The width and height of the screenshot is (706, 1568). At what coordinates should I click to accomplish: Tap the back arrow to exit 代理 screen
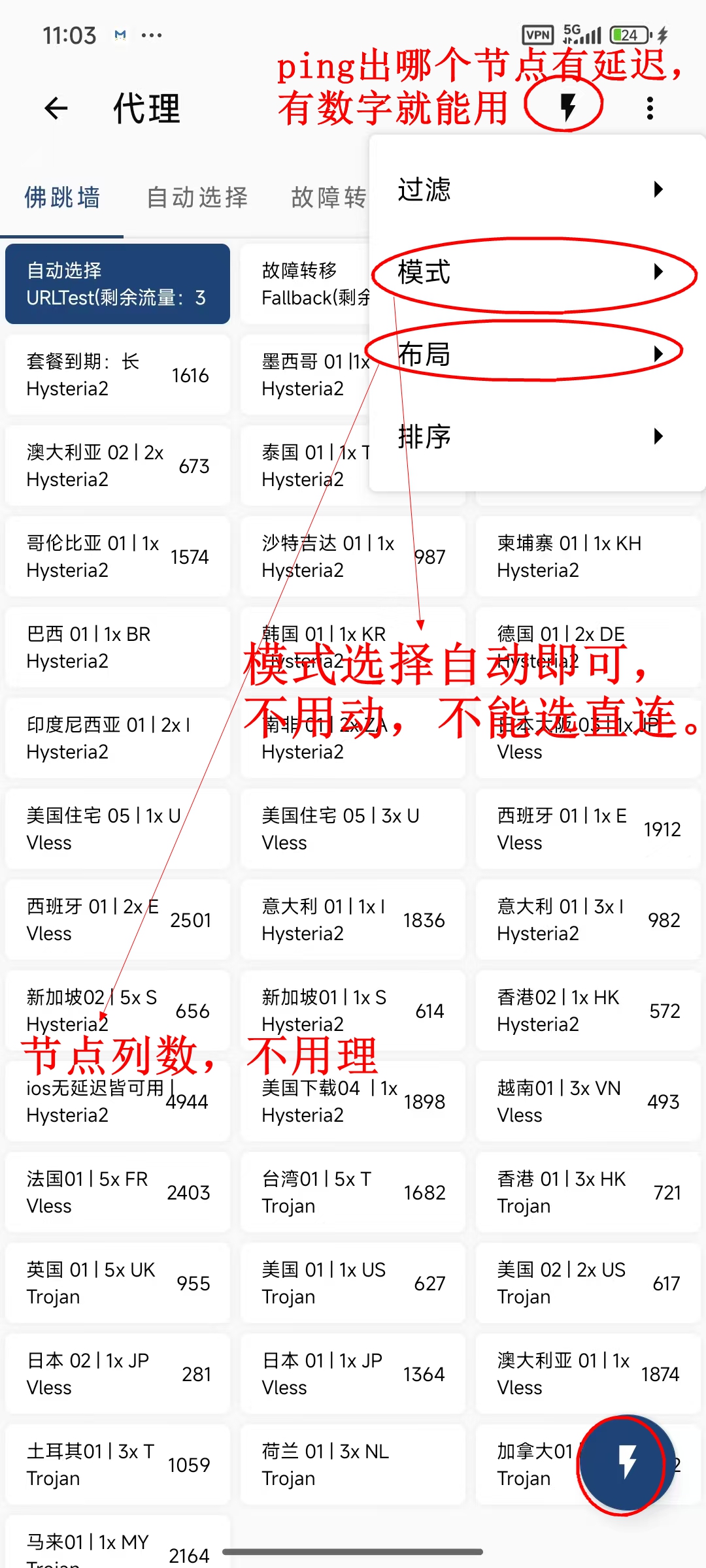pos(55,108)
